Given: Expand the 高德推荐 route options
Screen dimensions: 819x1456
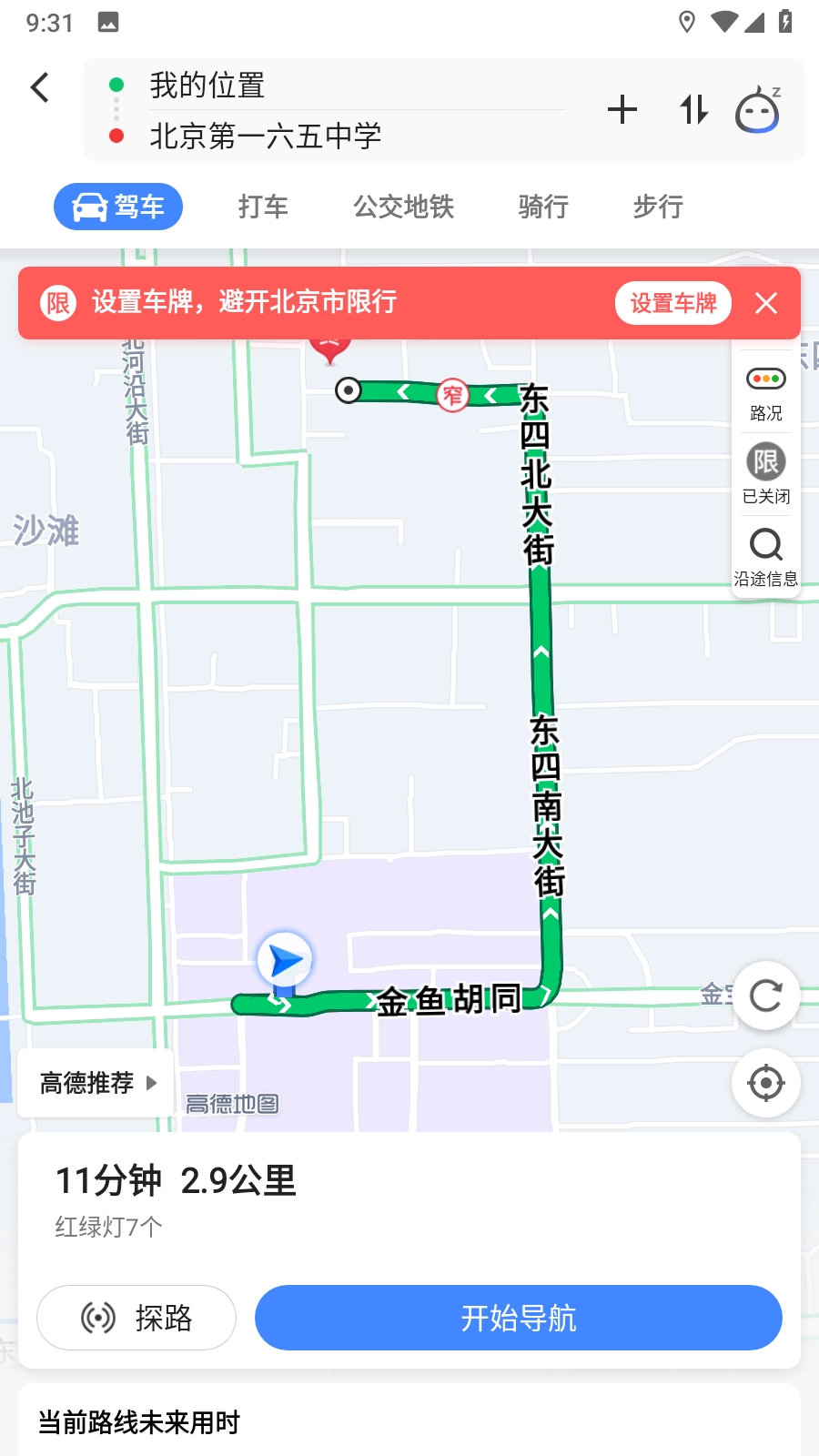Looking at the screenshot, I should tap(95, 1083).
